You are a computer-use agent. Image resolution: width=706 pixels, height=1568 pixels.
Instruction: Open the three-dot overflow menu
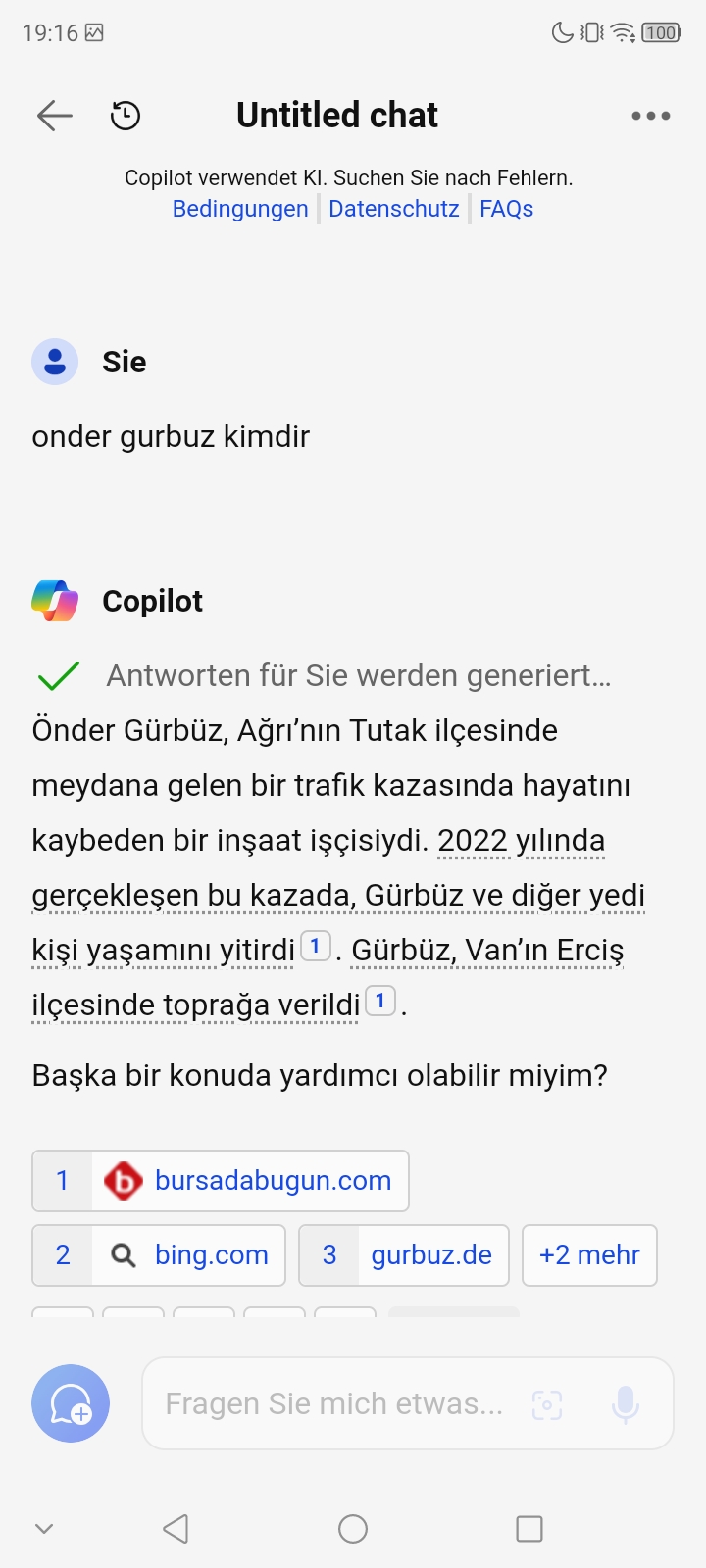[x=650, y=116]
